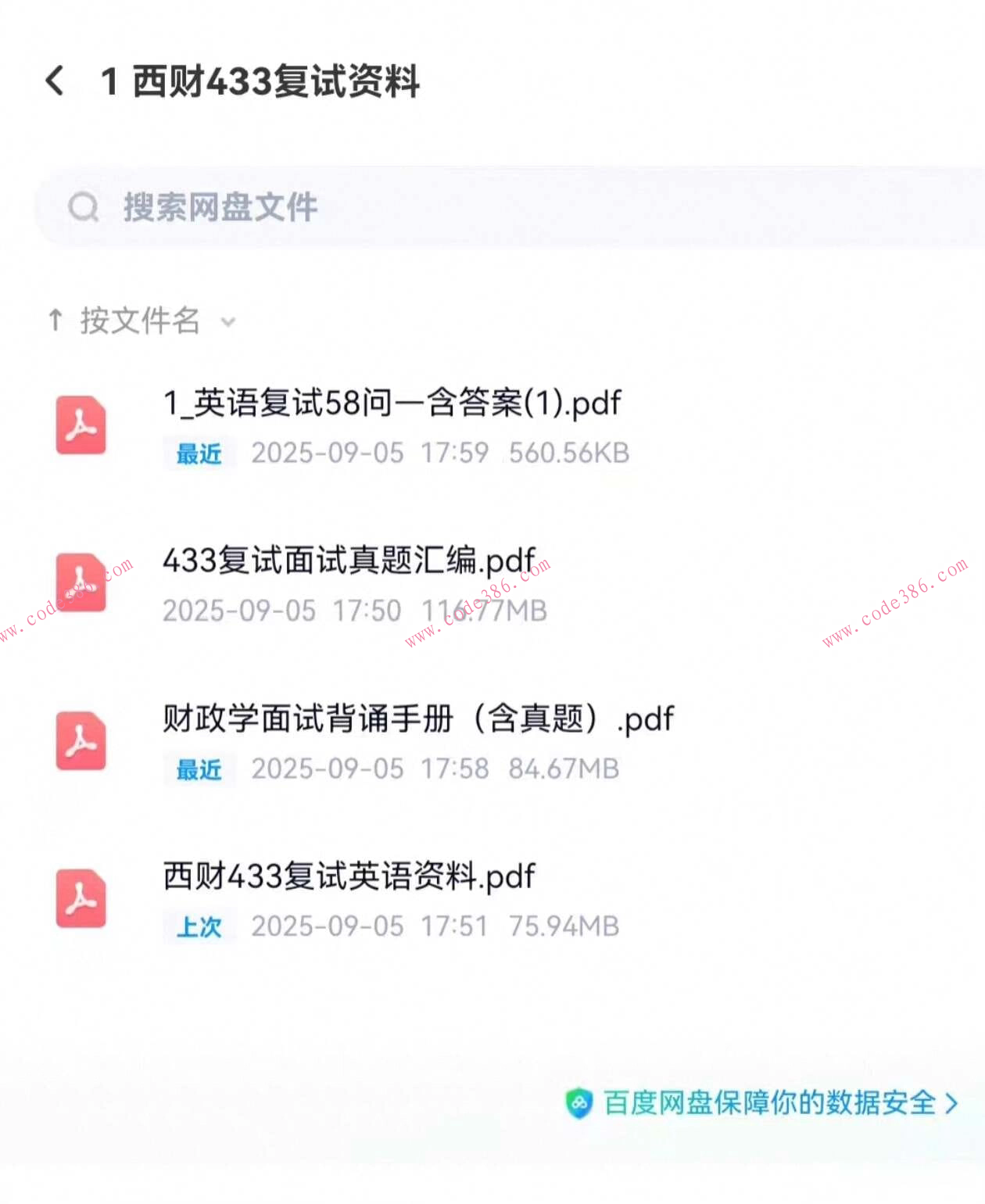The height and width of the screenshot is (1204, 985).
Task: Click the 最近 badge on 1_英语复试58问
Action: [199, 453]
